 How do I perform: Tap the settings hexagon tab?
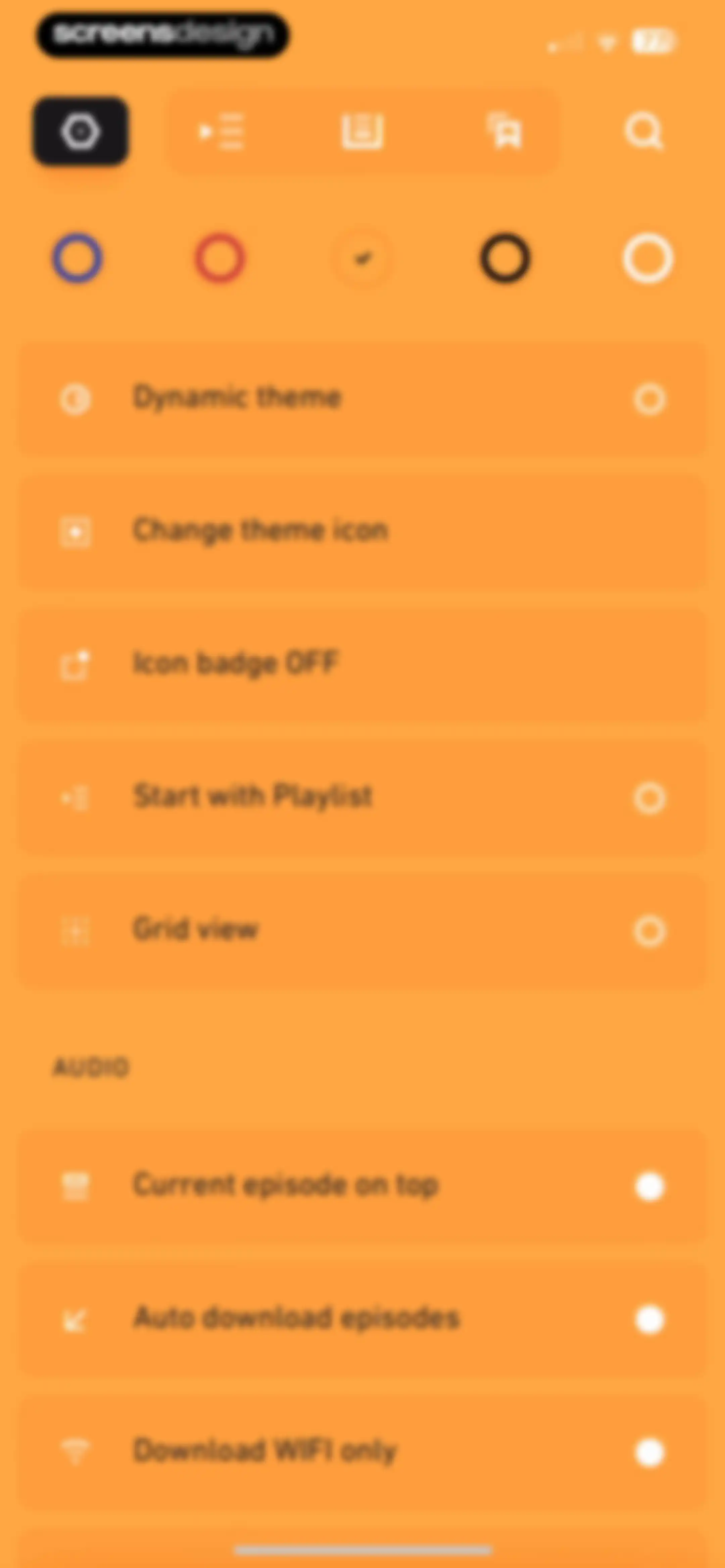coord(80,131)
